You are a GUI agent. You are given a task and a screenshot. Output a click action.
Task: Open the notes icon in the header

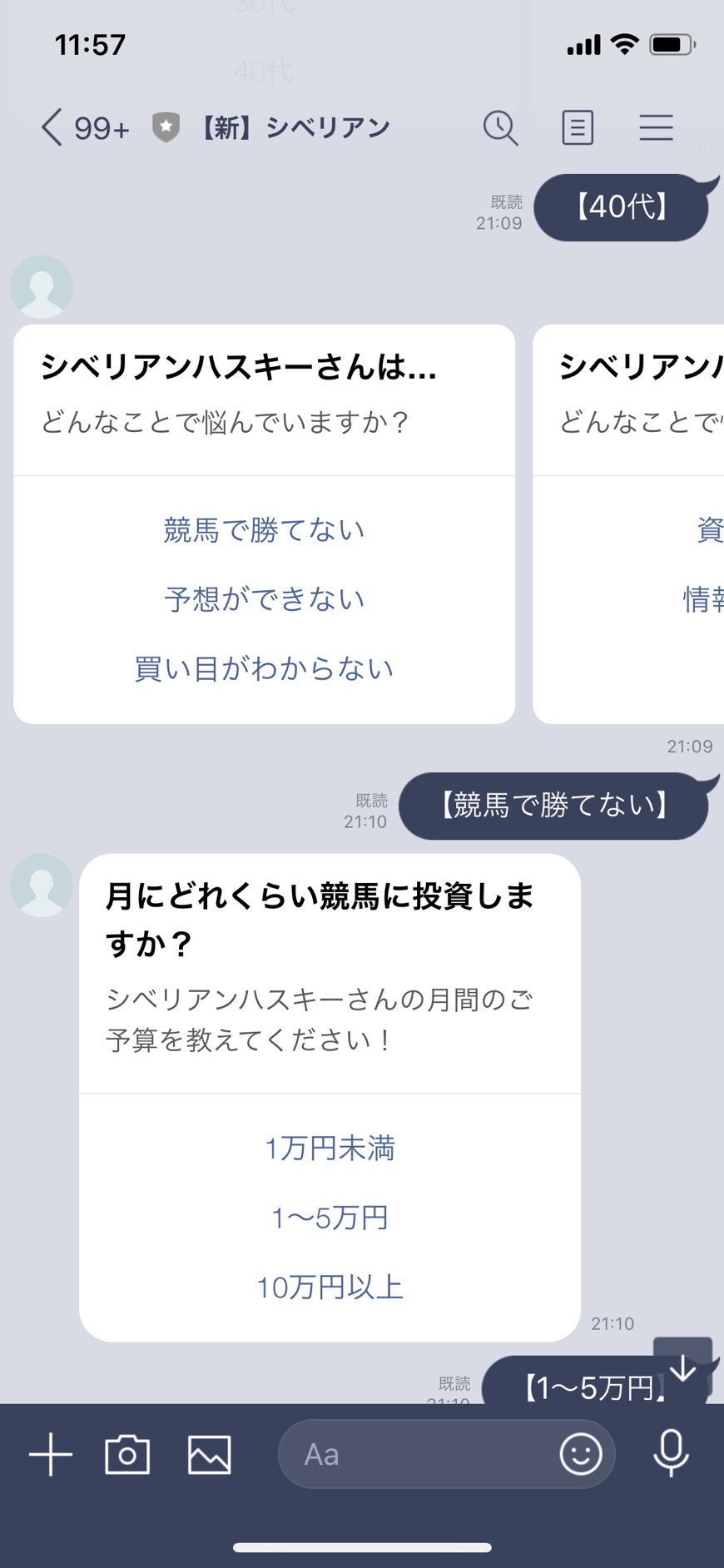(578, 128)
